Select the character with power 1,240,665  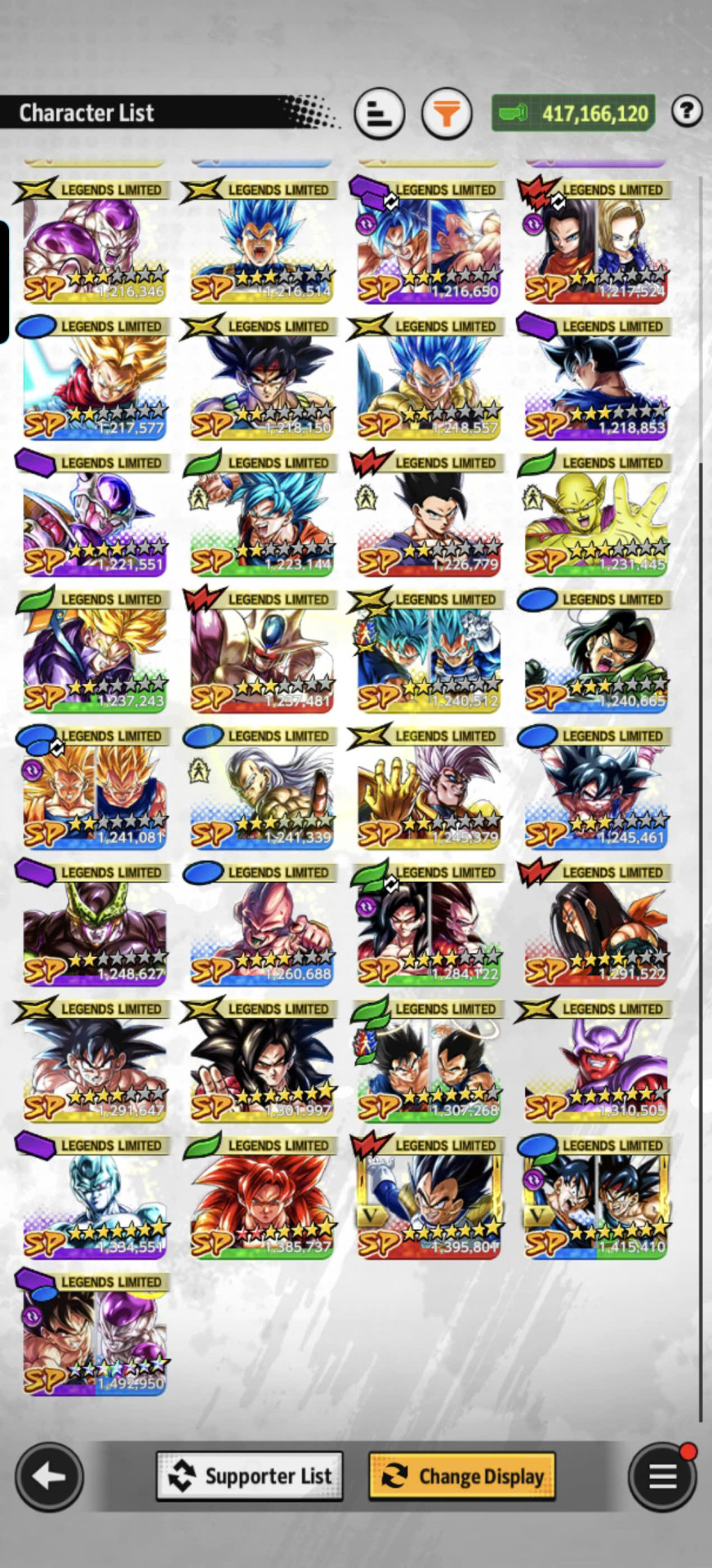click(595, 650)
